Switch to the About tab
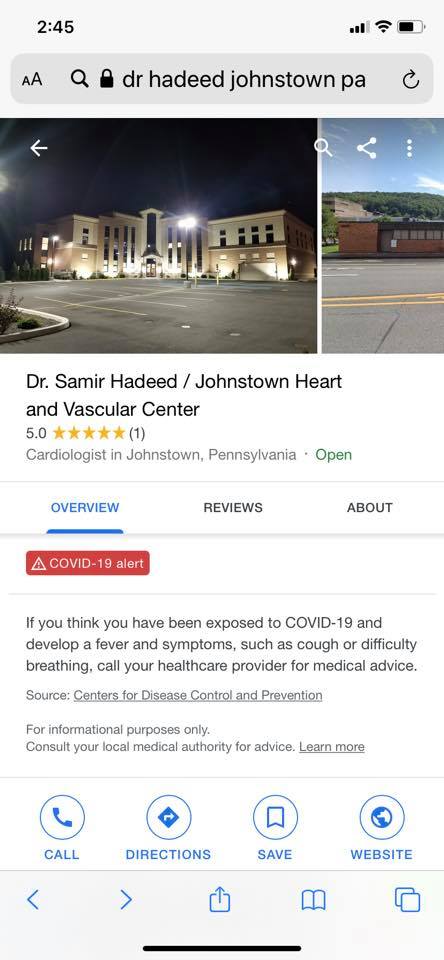 coord(369,508)
